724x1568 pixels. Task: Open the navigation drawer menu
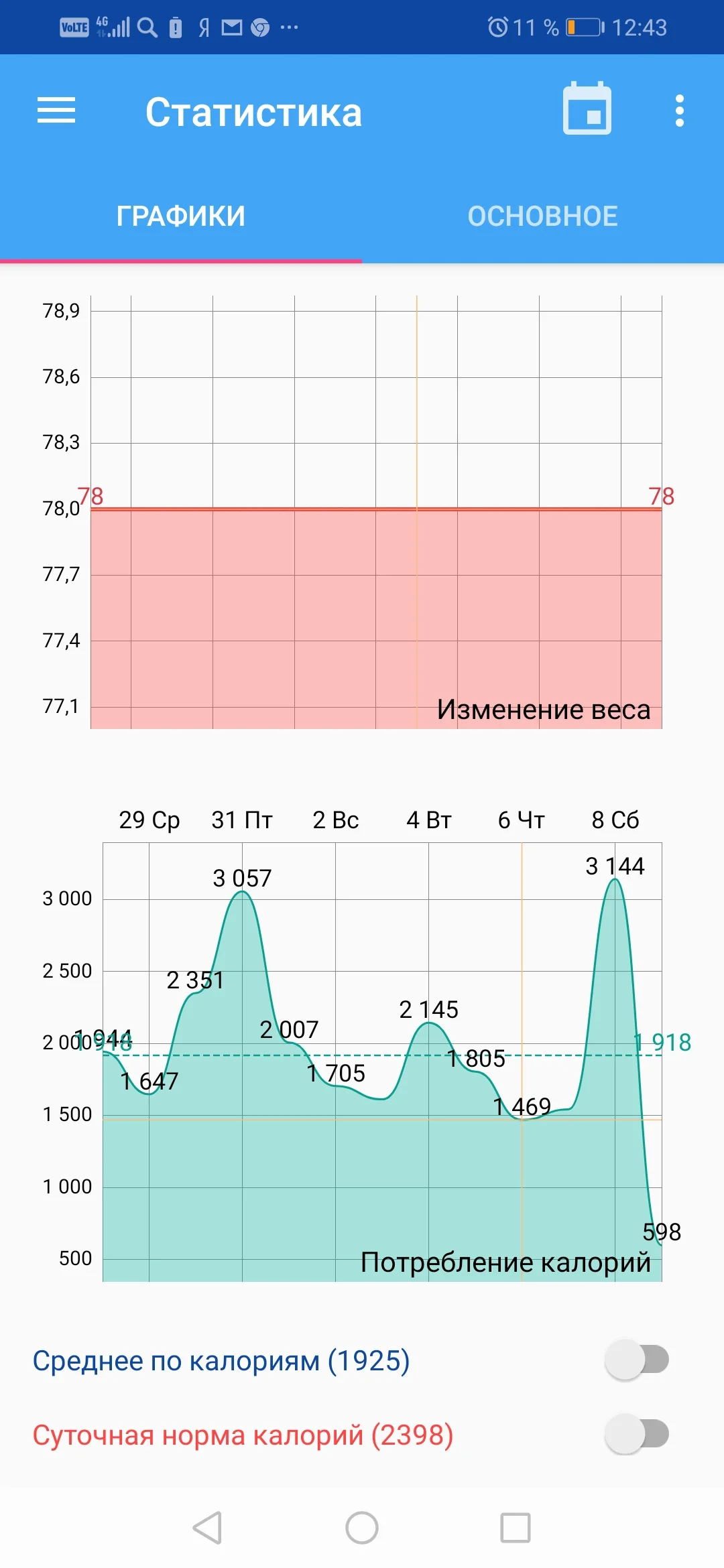click(x=57, y=111)
